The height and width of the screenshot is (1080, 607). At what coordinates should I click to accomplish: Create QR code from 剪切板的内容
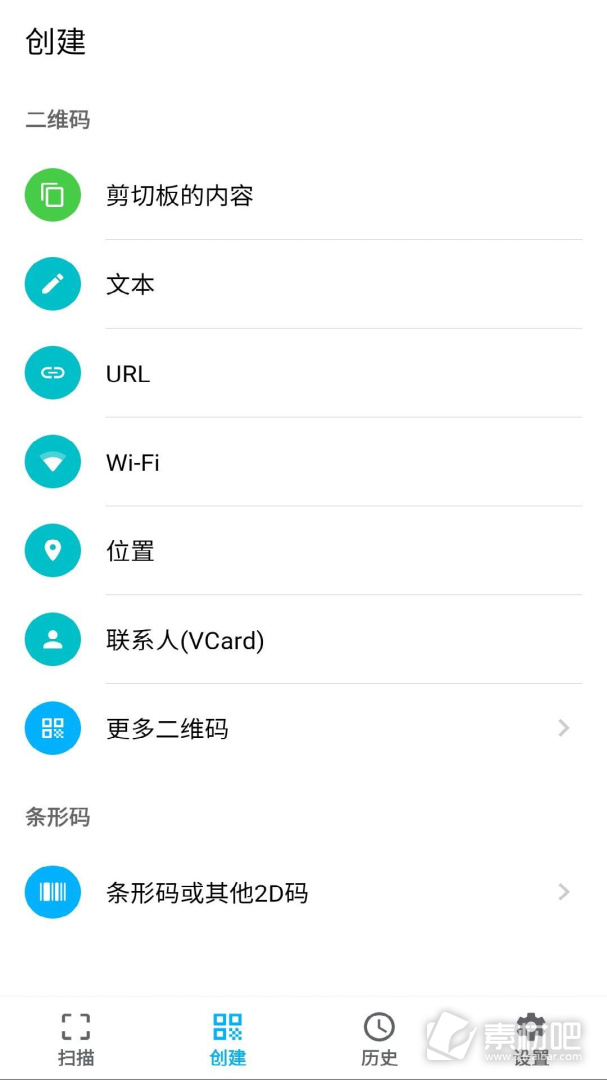point(303,196)
